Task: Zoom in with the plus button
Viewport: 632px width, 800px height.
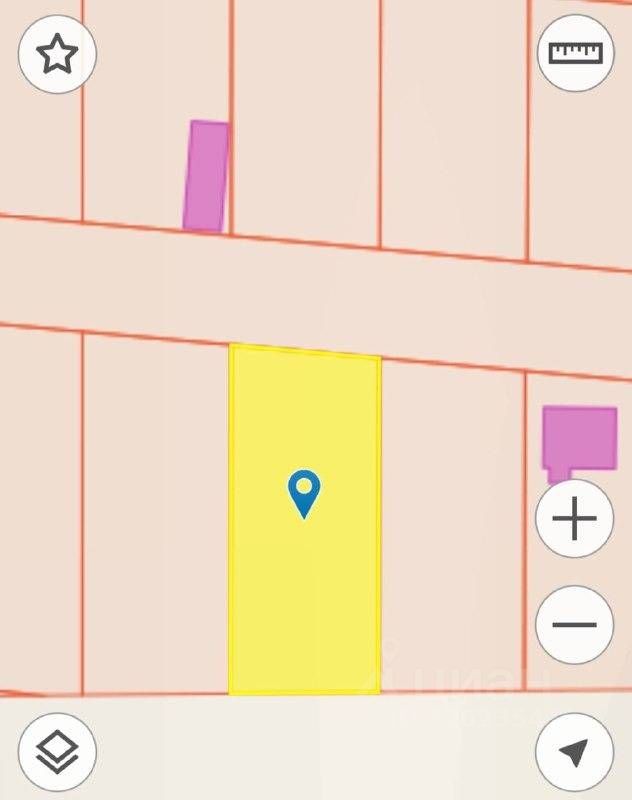Action: pos(574,519)
